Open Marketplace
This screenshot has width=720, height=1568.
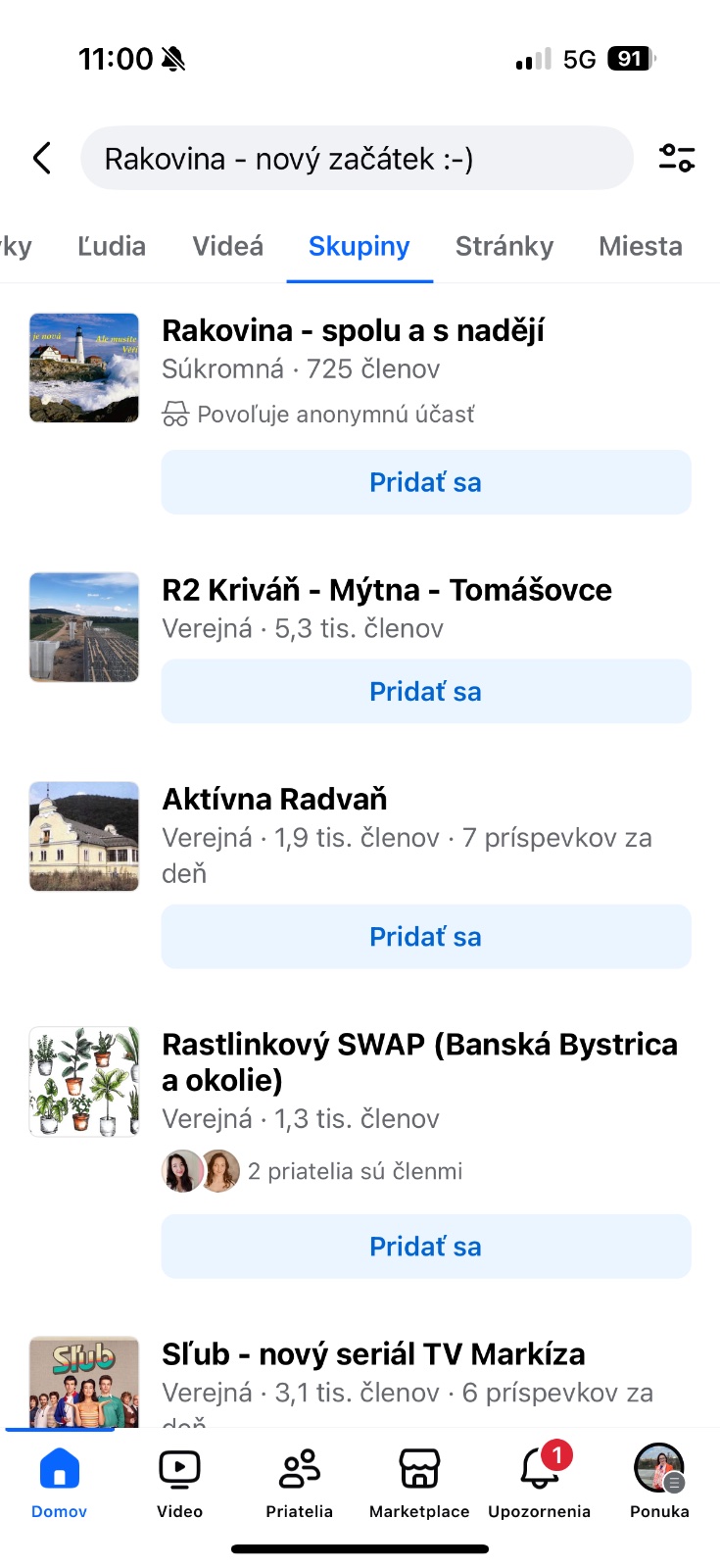(x=419, y=1482)
